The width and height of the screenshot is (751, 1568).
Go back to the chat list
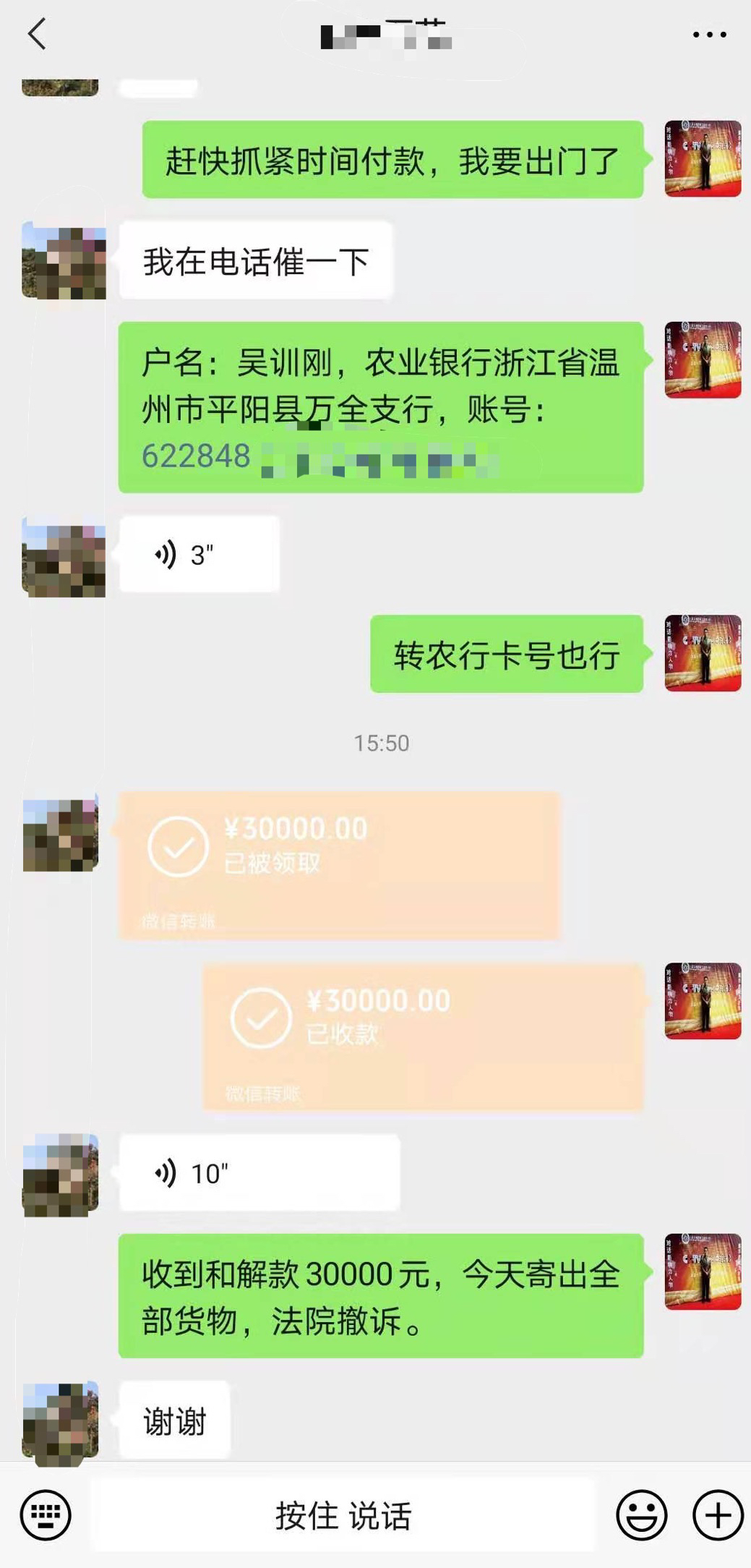[x=37, y=34]
